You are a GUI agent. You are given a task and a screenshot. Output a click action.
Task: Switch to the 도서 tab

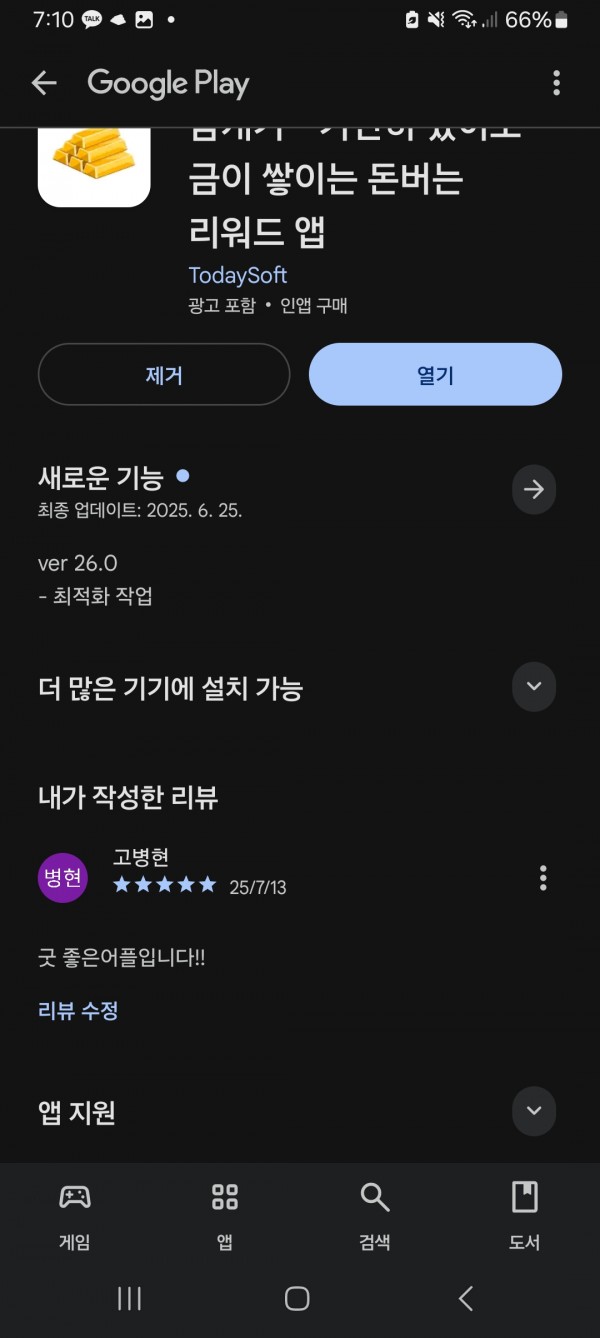click(524, 1214)
